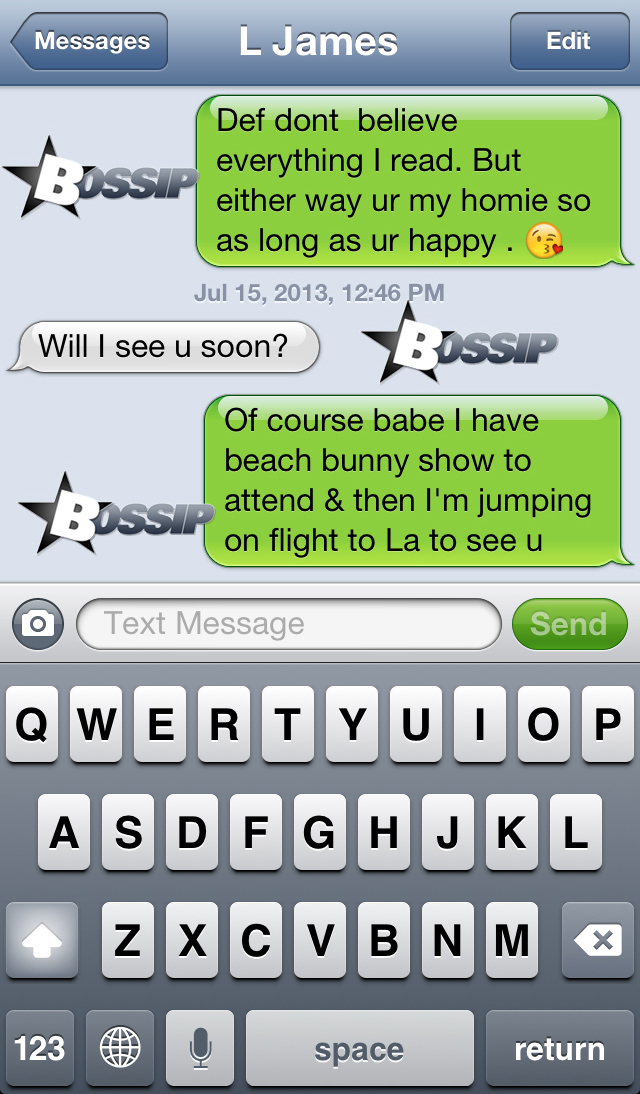Start dictation with the microphone key
Image resolution: width=640 pixels, height=1094 pixels.
pyautogui.click(x=200, y=1048)
